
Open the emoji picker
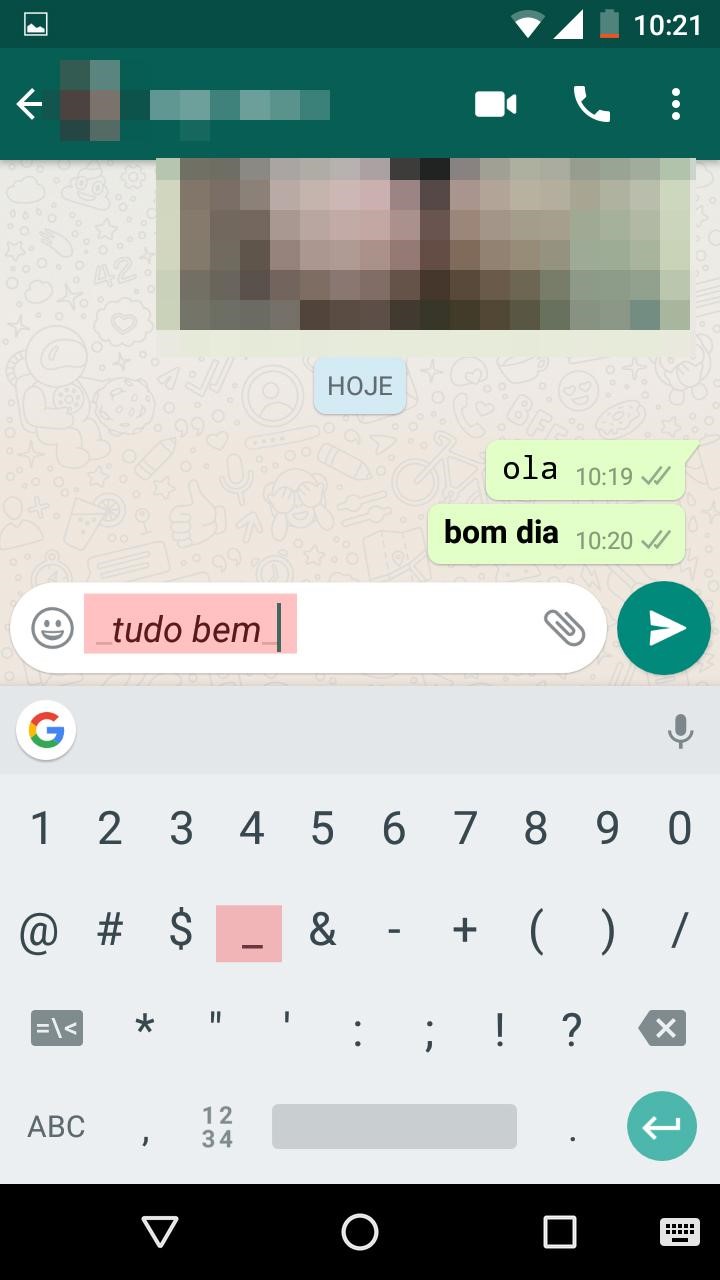(52, 629)
